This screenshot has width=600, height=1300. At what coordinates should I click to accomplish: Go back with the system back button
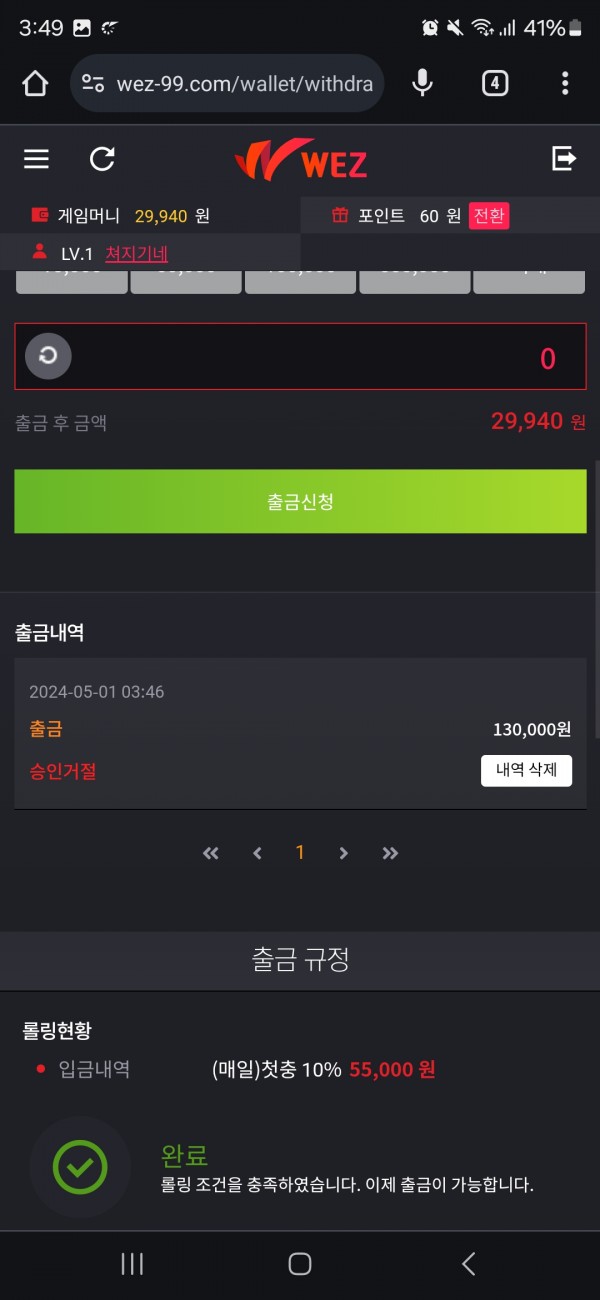tap(468, 1264)
